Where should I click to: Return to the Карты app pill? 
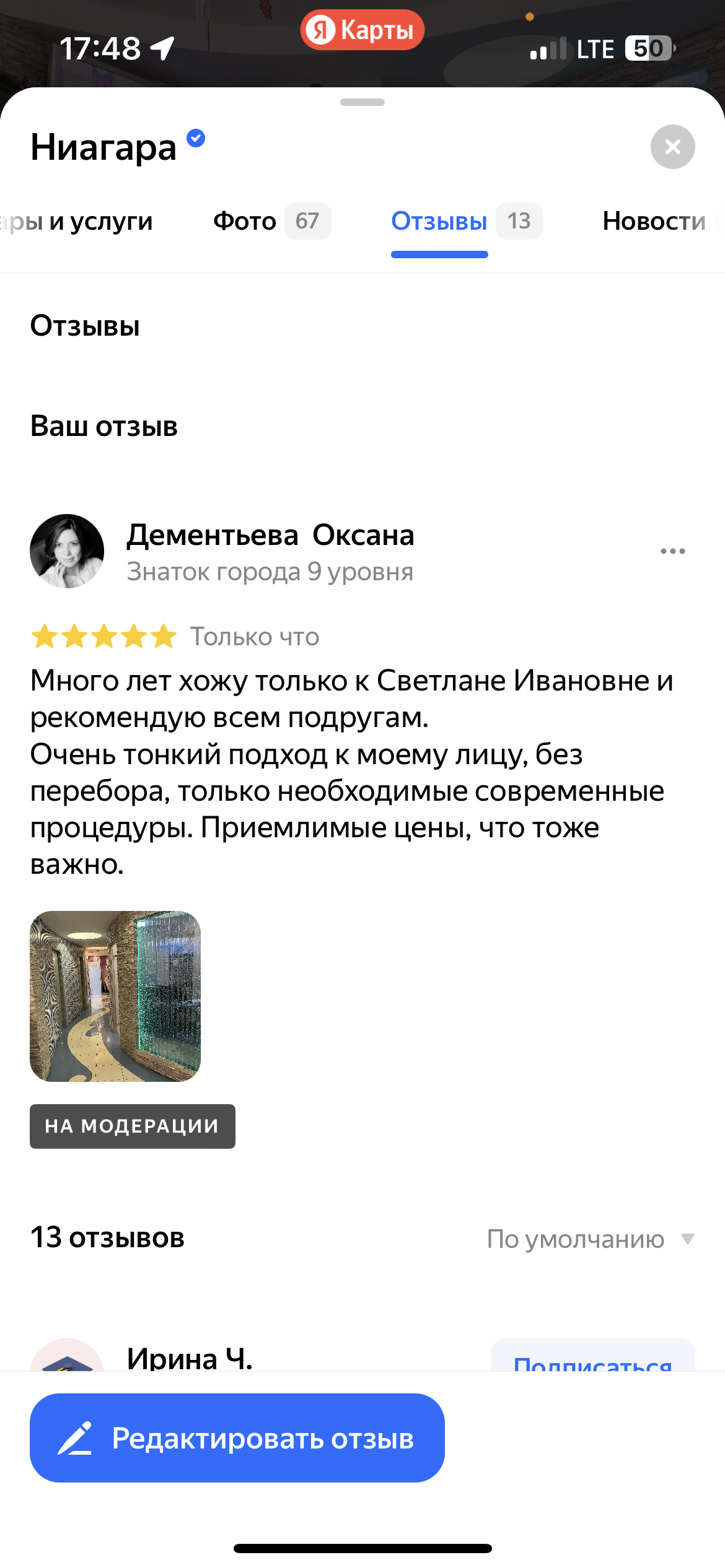[362, 30]
